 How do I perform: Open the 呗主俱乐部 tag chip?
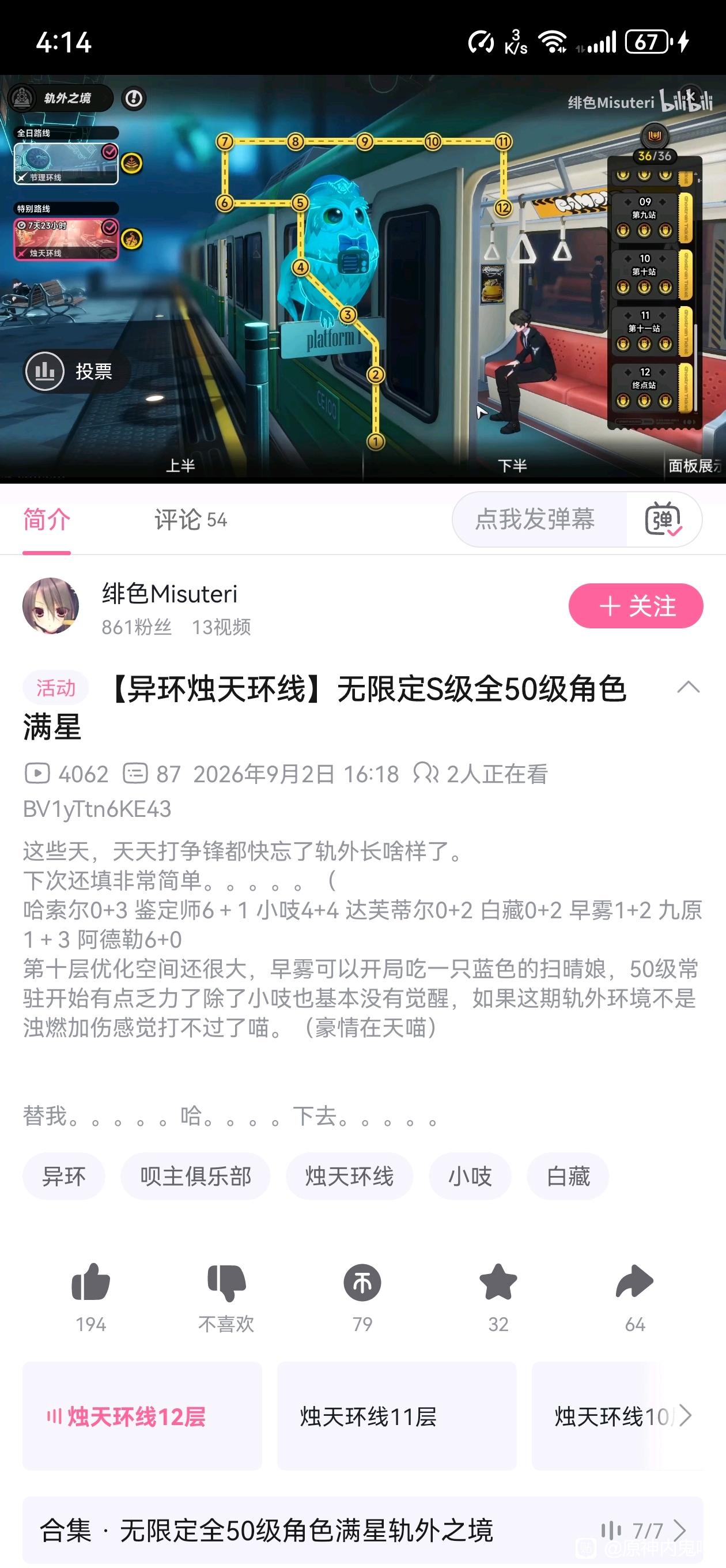click(195, 1176)
